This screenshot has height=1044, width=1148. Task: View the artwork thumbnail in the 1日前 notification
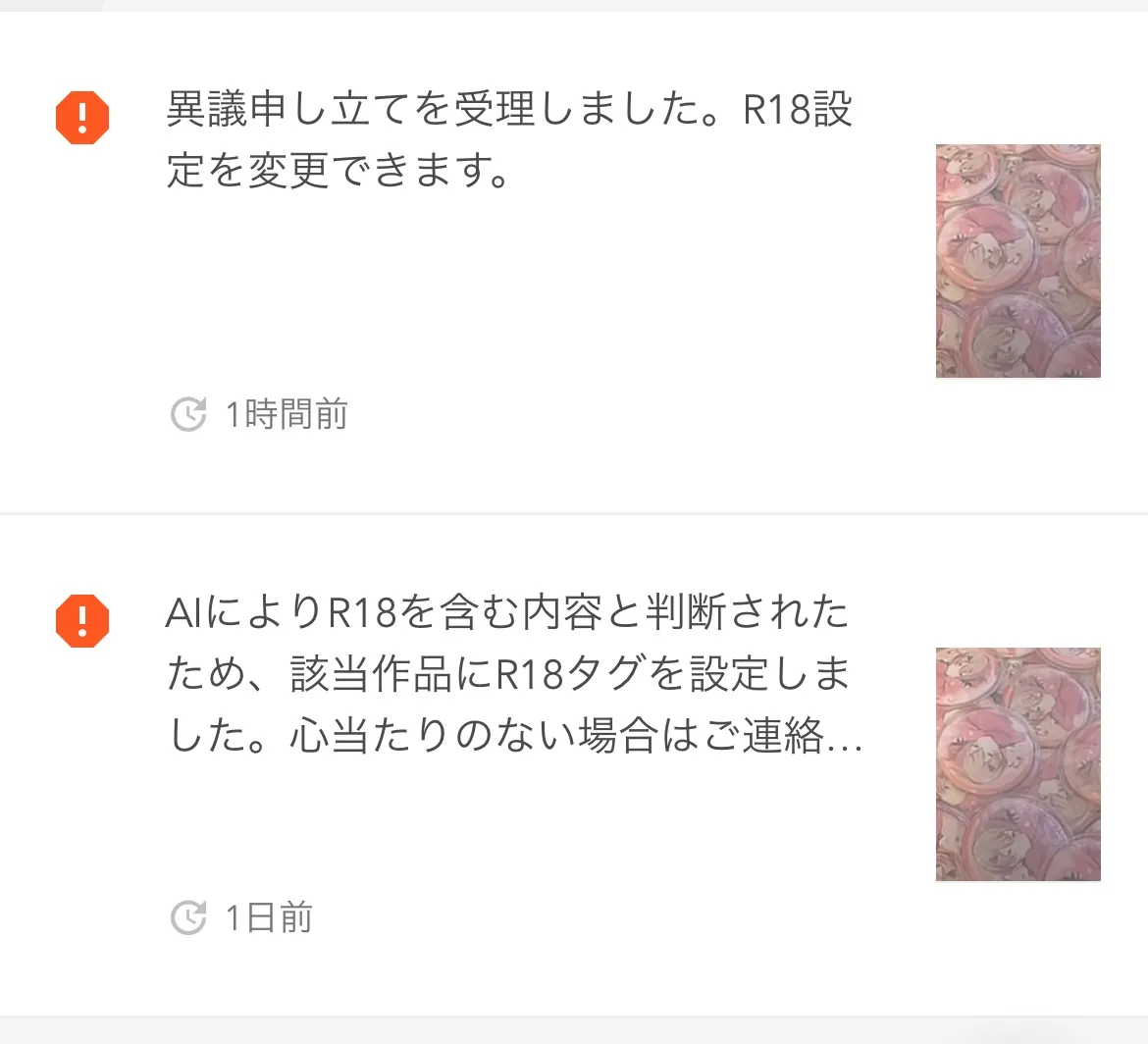pyautogui.click(x=1018, y=764)
